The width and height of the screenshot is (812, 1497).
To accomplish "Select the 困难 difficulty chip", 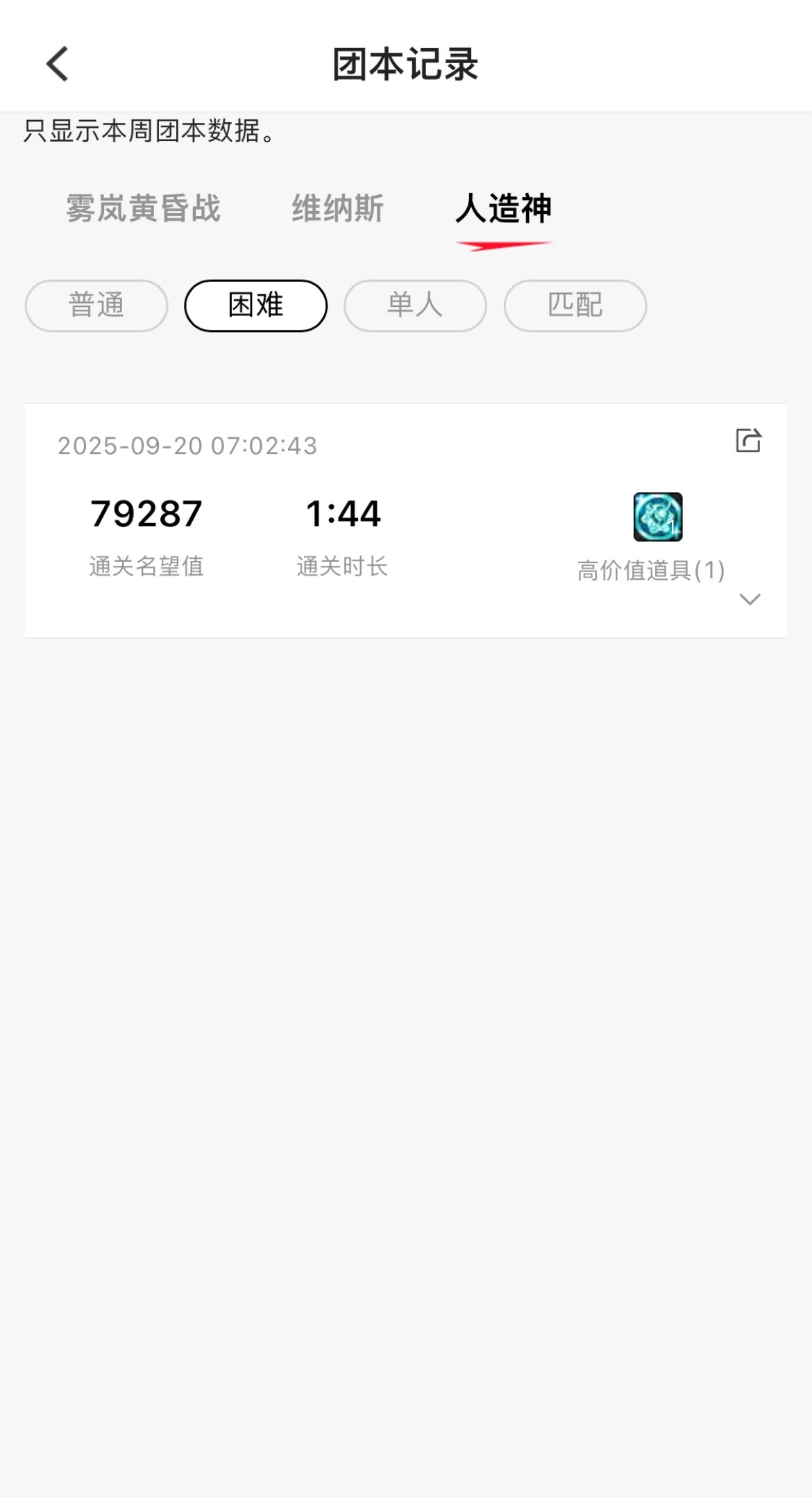I will [255, 306].
